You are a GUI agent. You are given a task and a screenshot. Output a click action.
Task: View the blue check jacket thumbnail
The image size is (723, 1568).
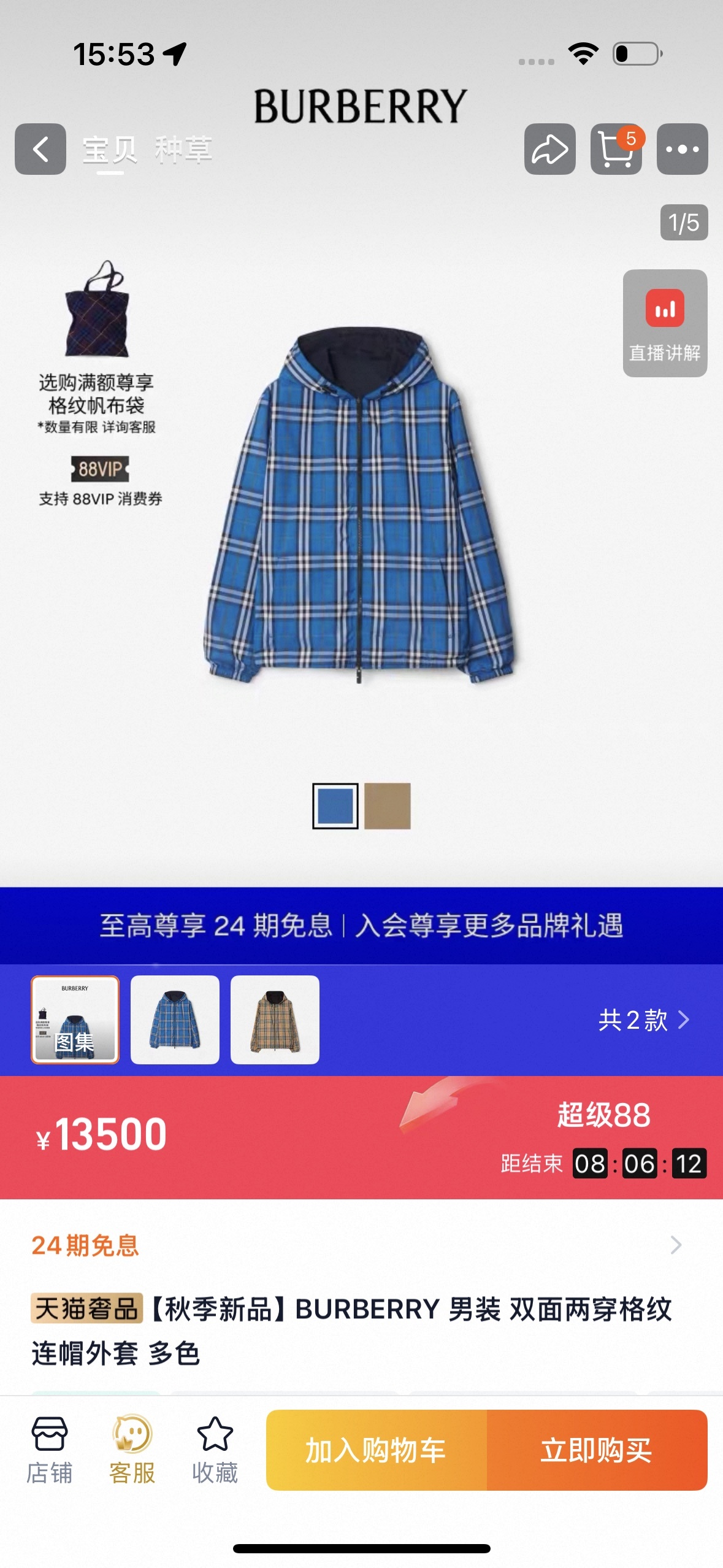coord(175,1019)
